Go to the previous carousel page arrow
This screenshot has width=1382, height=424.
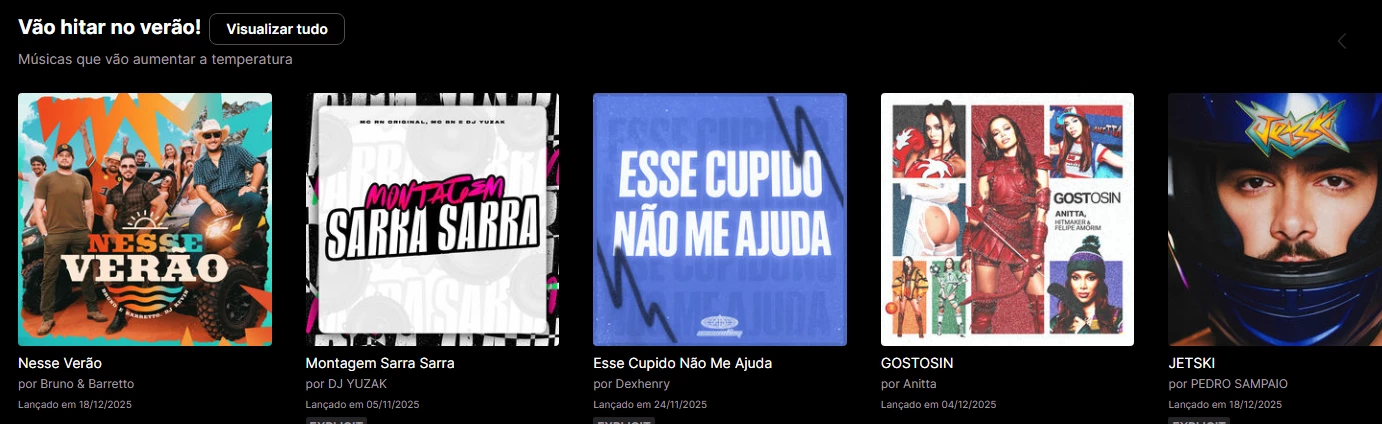click(1342, 41)
